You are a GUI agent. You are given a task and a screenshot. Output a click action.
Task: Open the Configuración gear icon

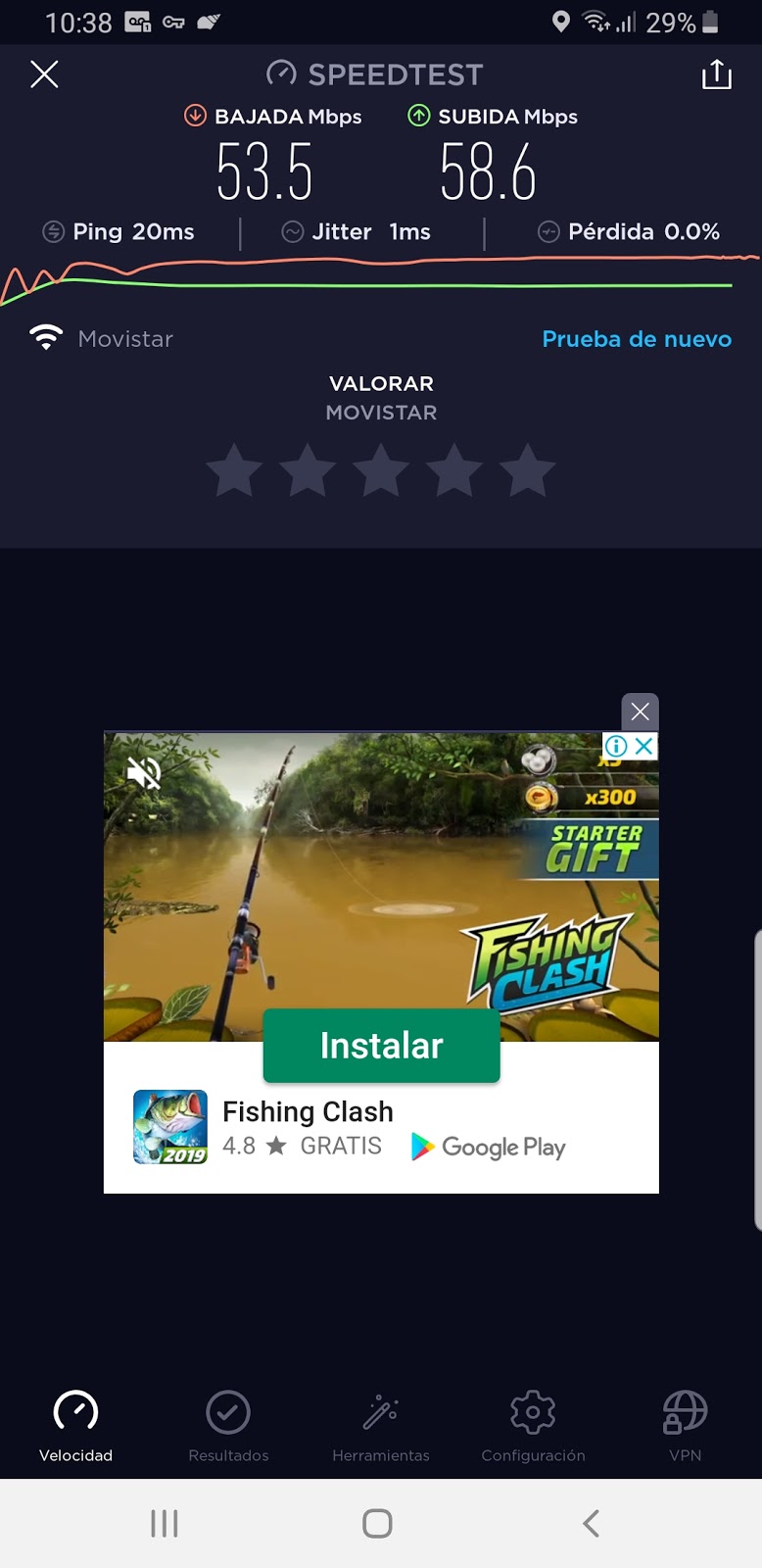click(532, 1412)
